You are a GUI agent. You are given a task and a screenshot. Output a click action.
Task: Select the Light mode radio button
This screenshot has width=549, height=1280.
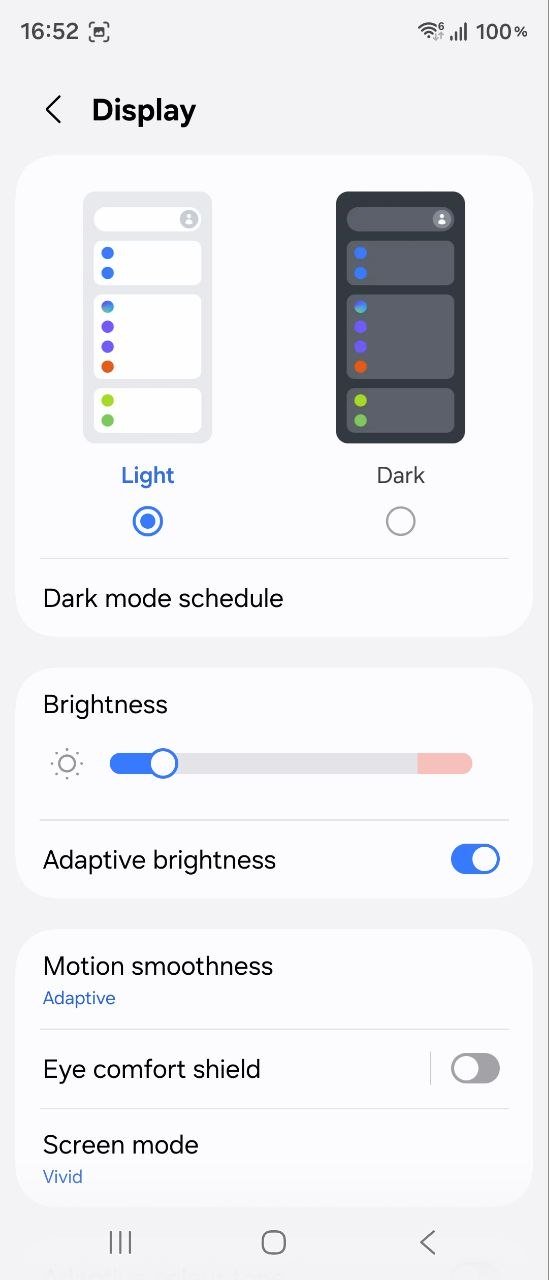point(148,521)
